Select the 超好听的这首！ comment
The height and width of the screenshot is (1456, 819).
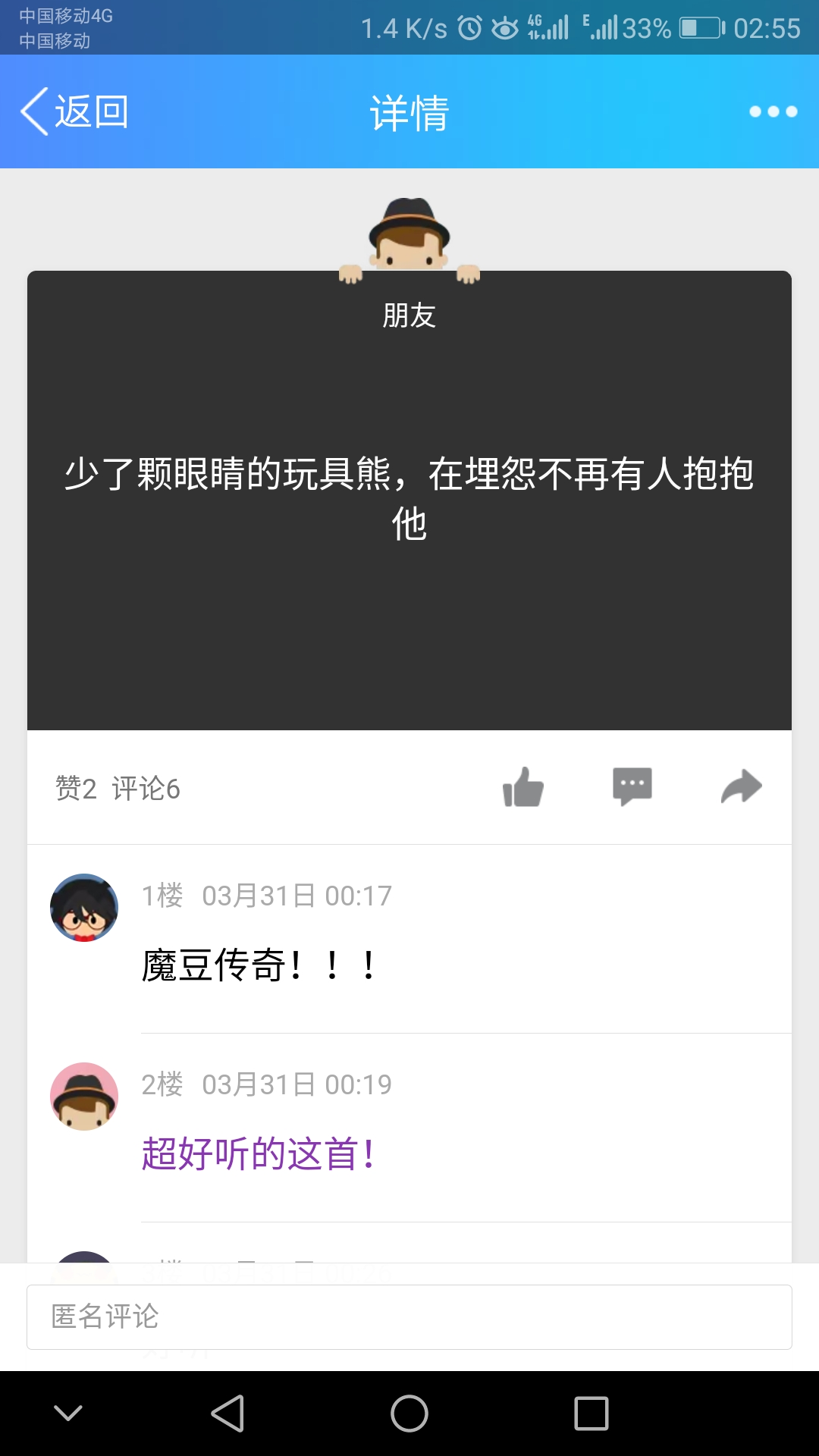pos(258,1154)
